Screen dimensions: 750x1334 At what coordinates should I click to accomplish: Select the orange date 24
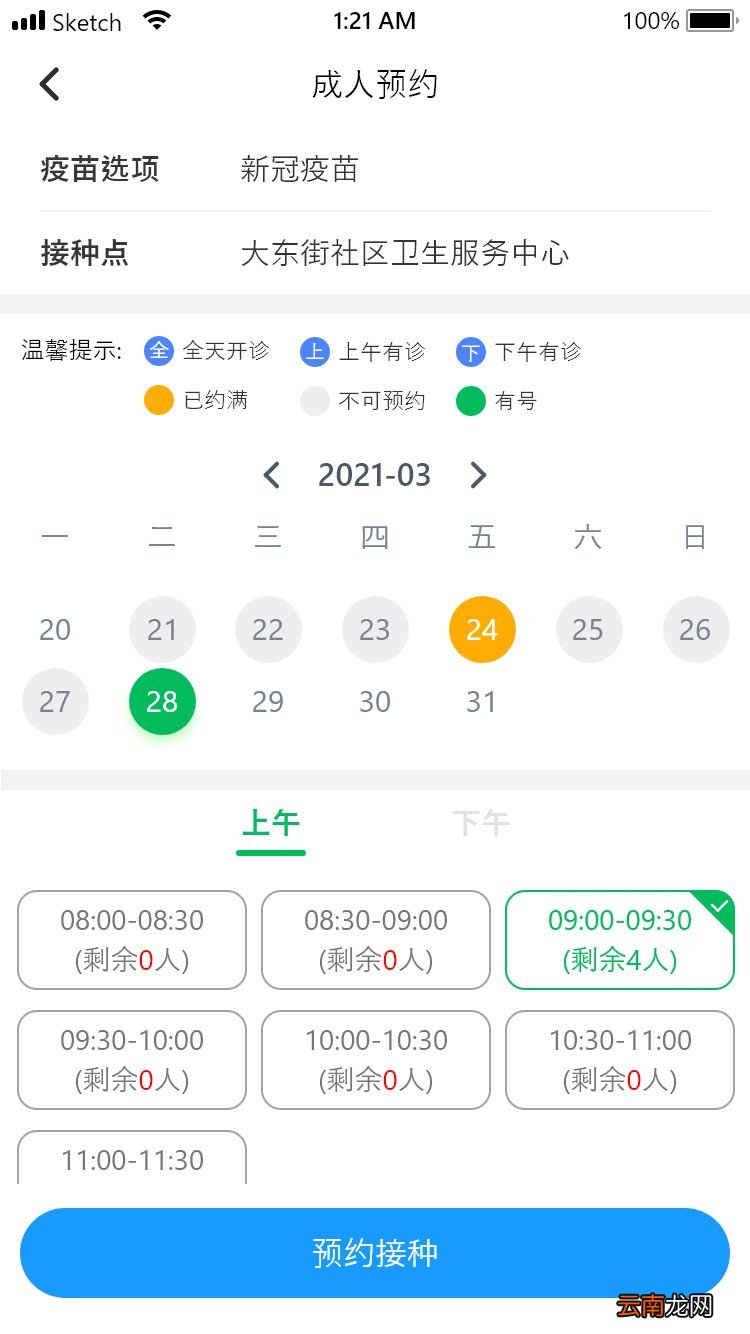[482, 629]
